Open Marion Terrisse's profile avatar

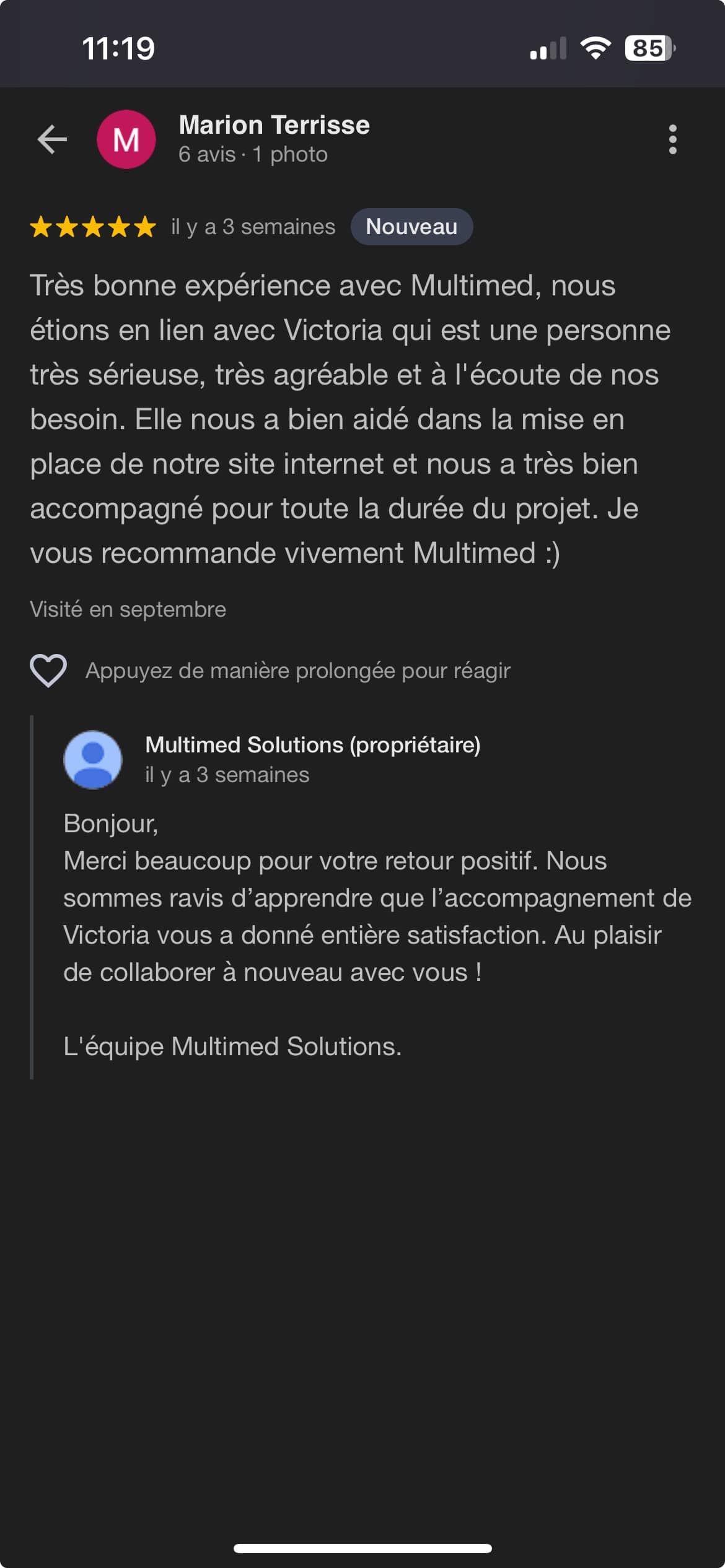125,139
